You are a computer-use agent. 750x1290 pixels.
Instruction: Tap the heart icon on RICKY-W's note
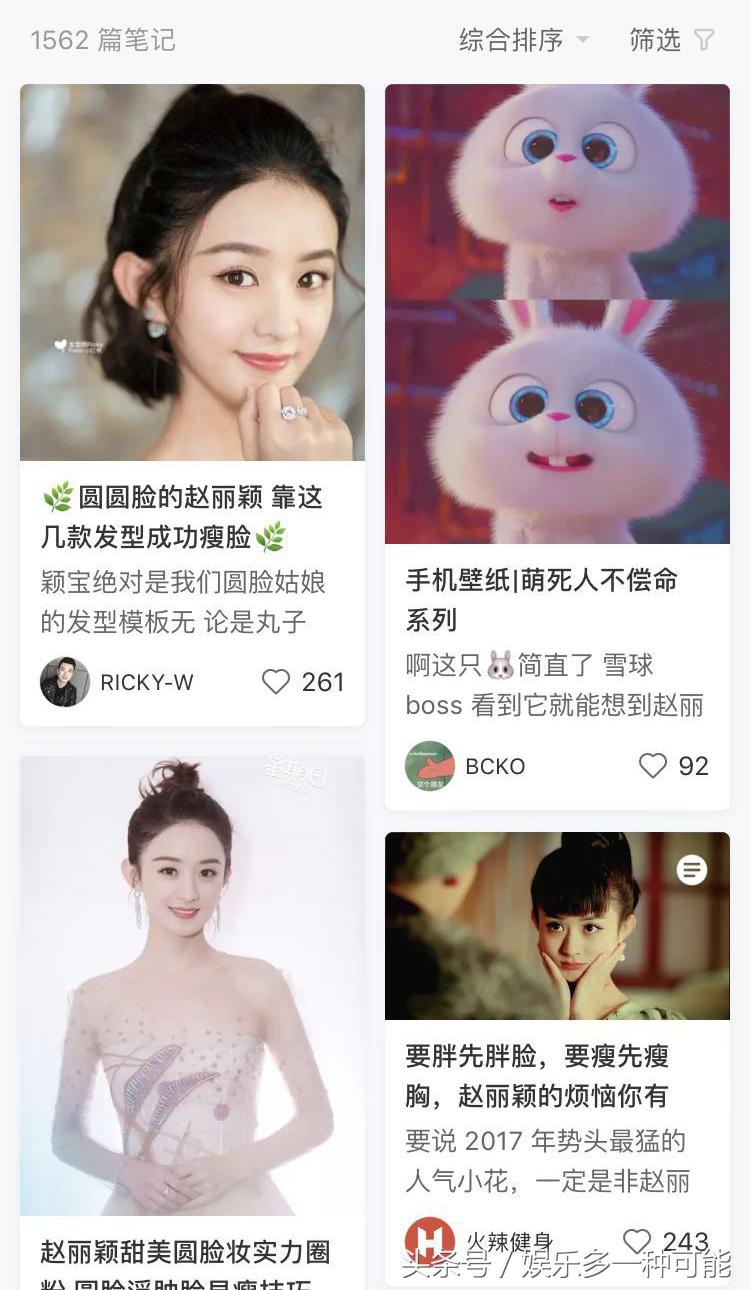pos(273,682)
